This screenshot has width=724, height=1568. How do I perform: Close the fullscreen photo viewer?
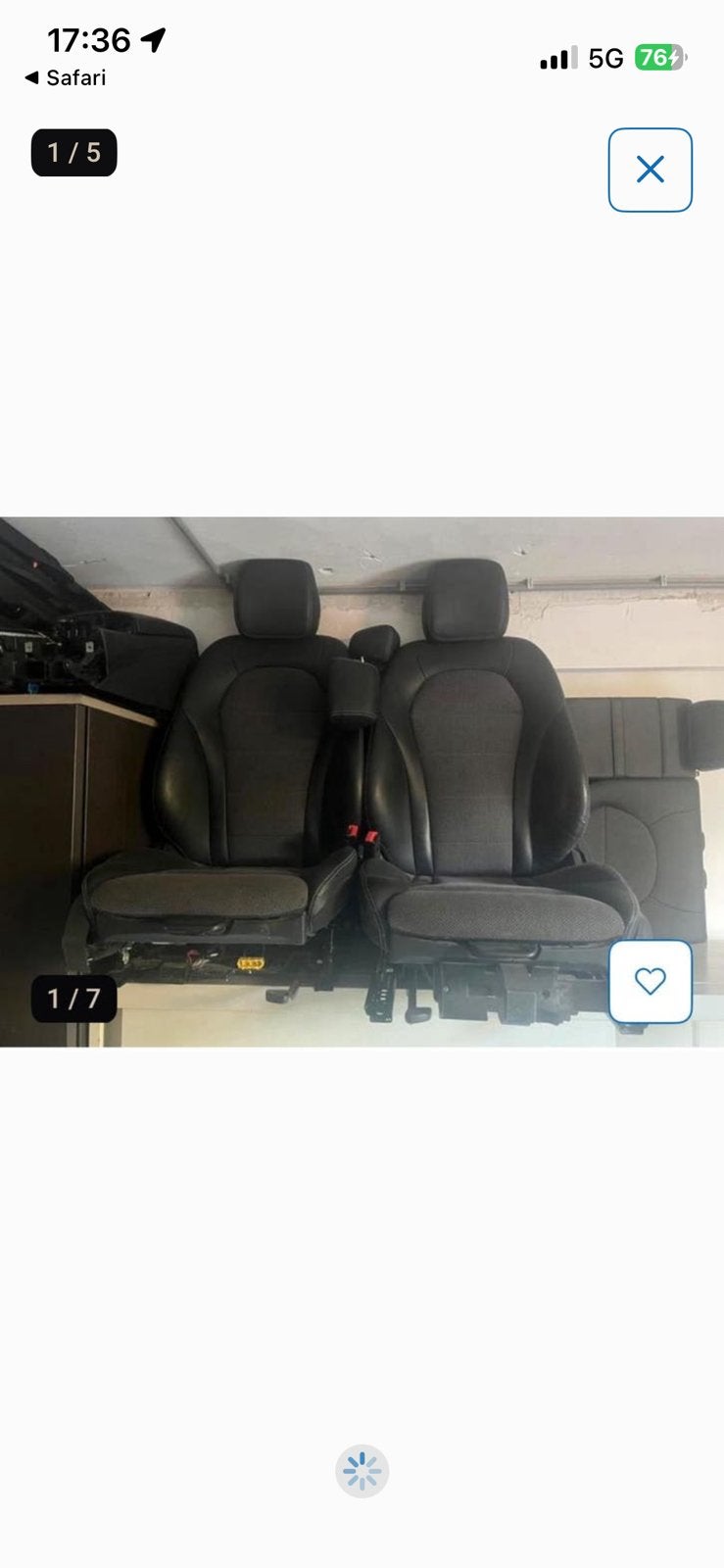[x=650, y=170]
